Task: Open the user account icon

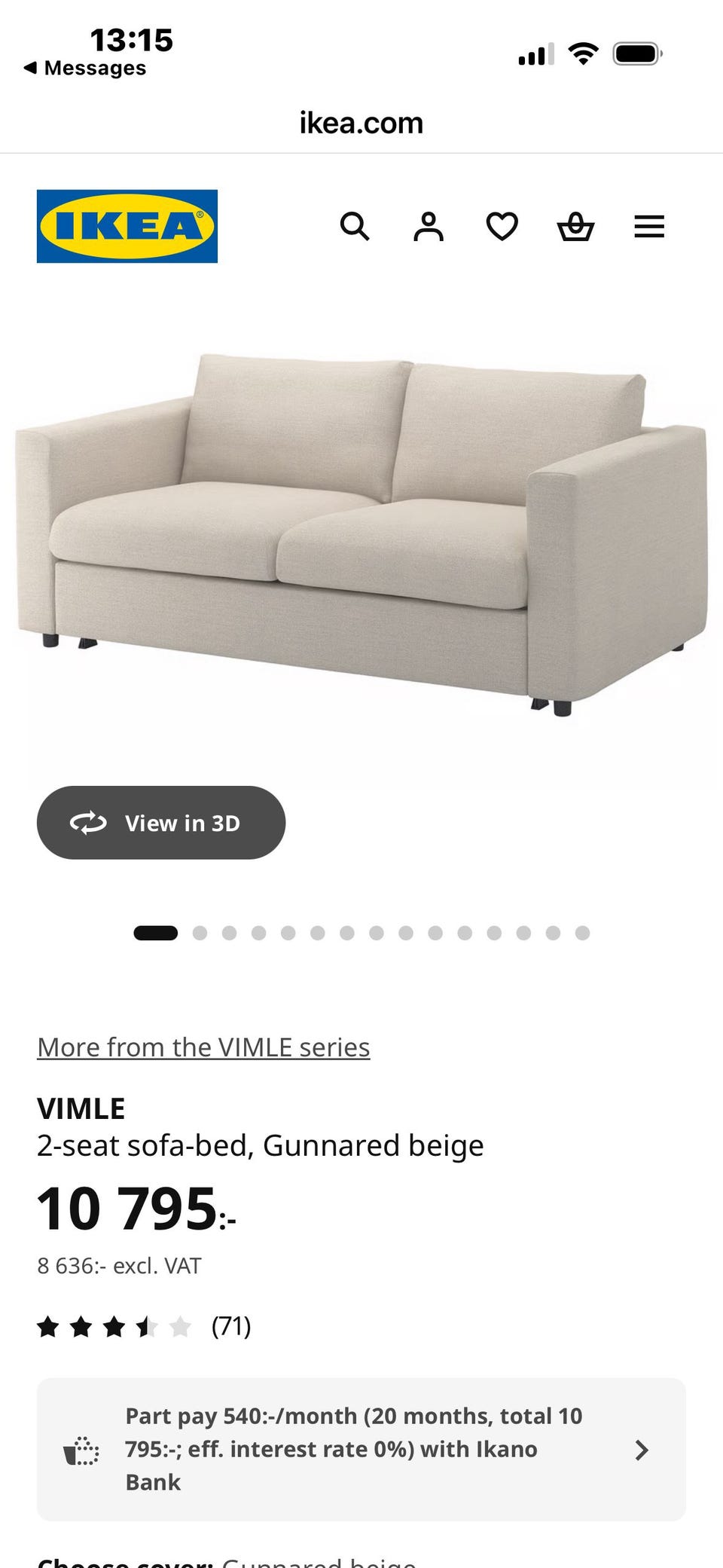Action: [429, 226]
